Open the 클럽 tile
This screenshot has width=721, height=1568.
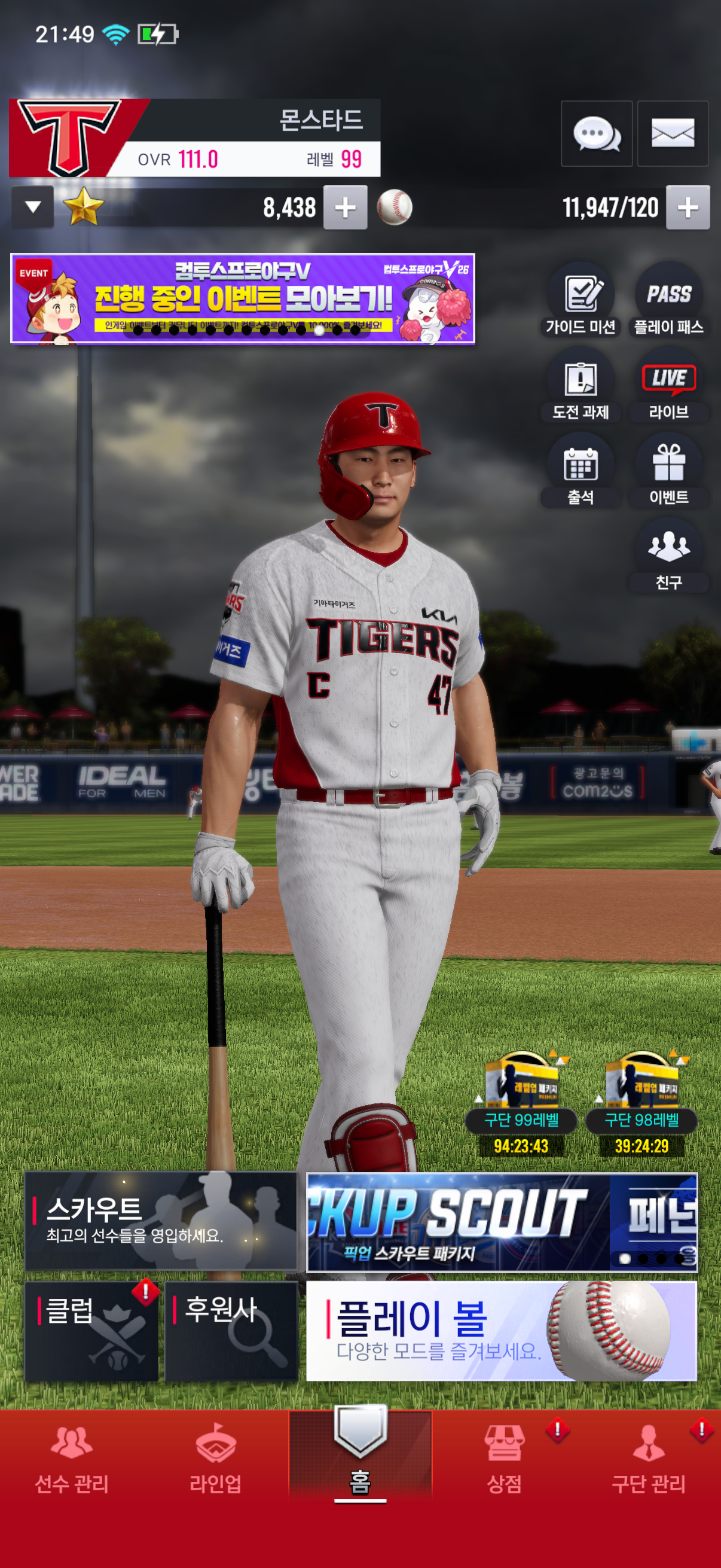(91, 1331)
